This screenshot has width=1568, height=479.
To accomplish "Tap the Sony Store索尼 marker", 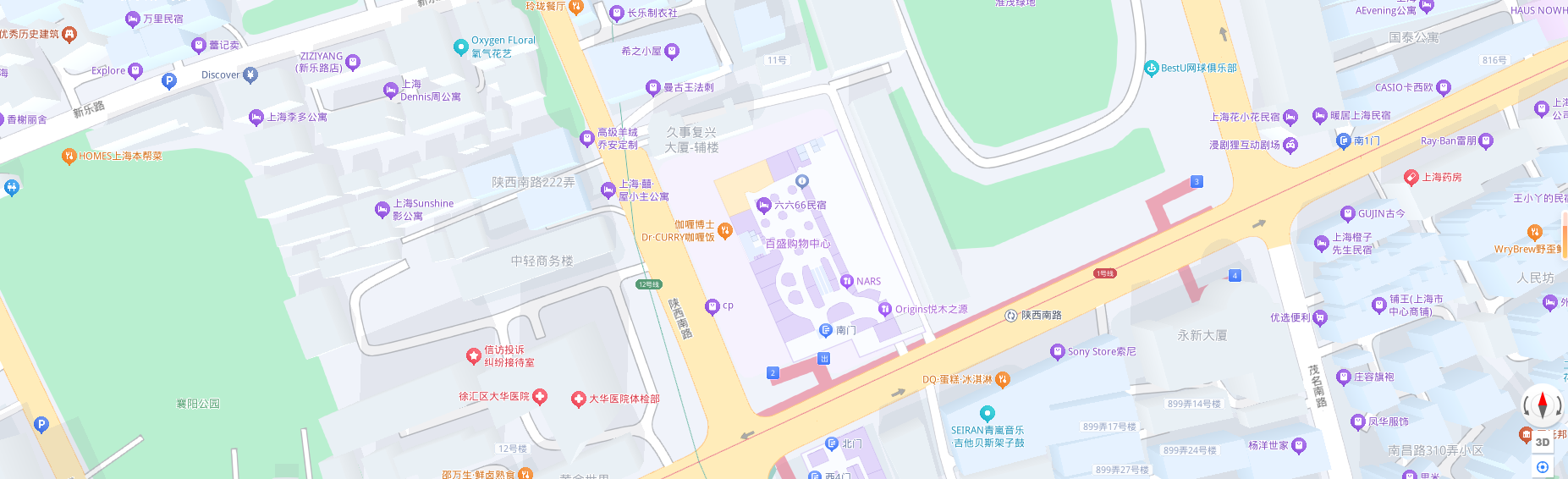I will (1057, 351).
